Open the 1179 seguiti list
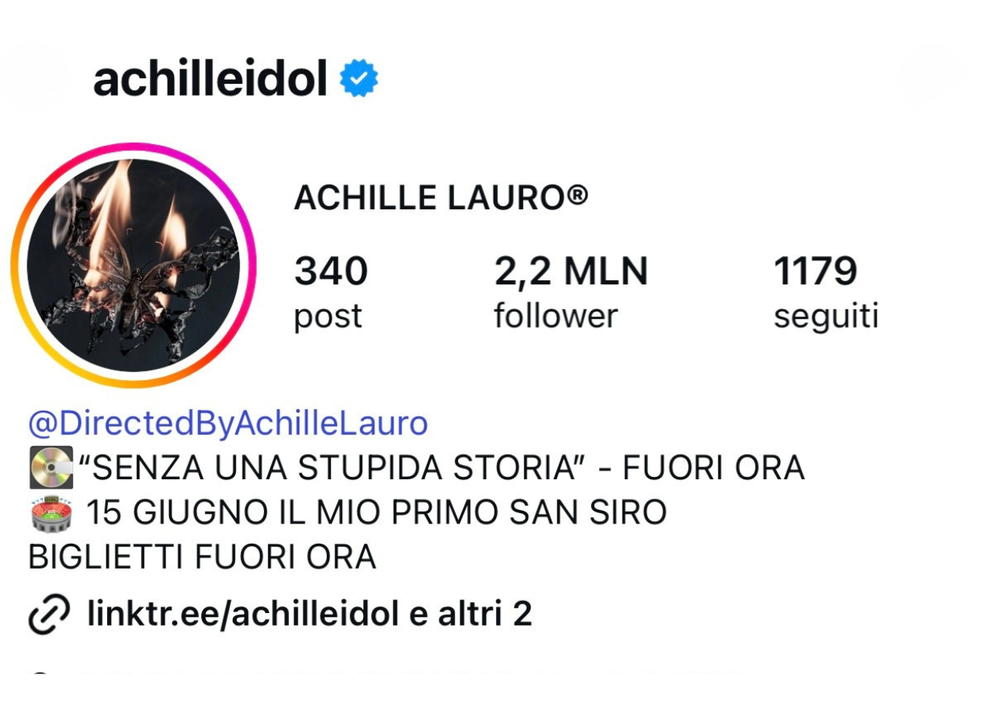This screenshot has height=704, width=1000. point(825,292)
